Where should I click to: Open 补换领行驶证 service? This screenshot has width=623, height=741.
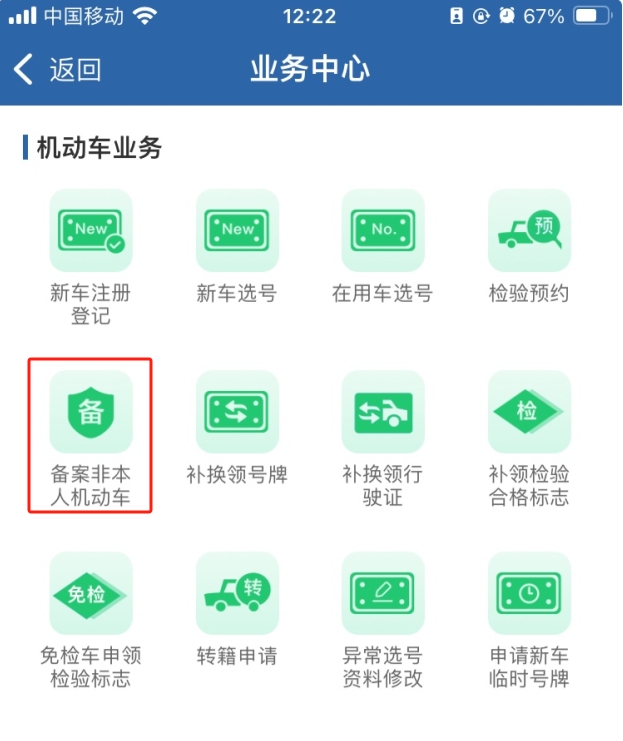tap(383, 412)
